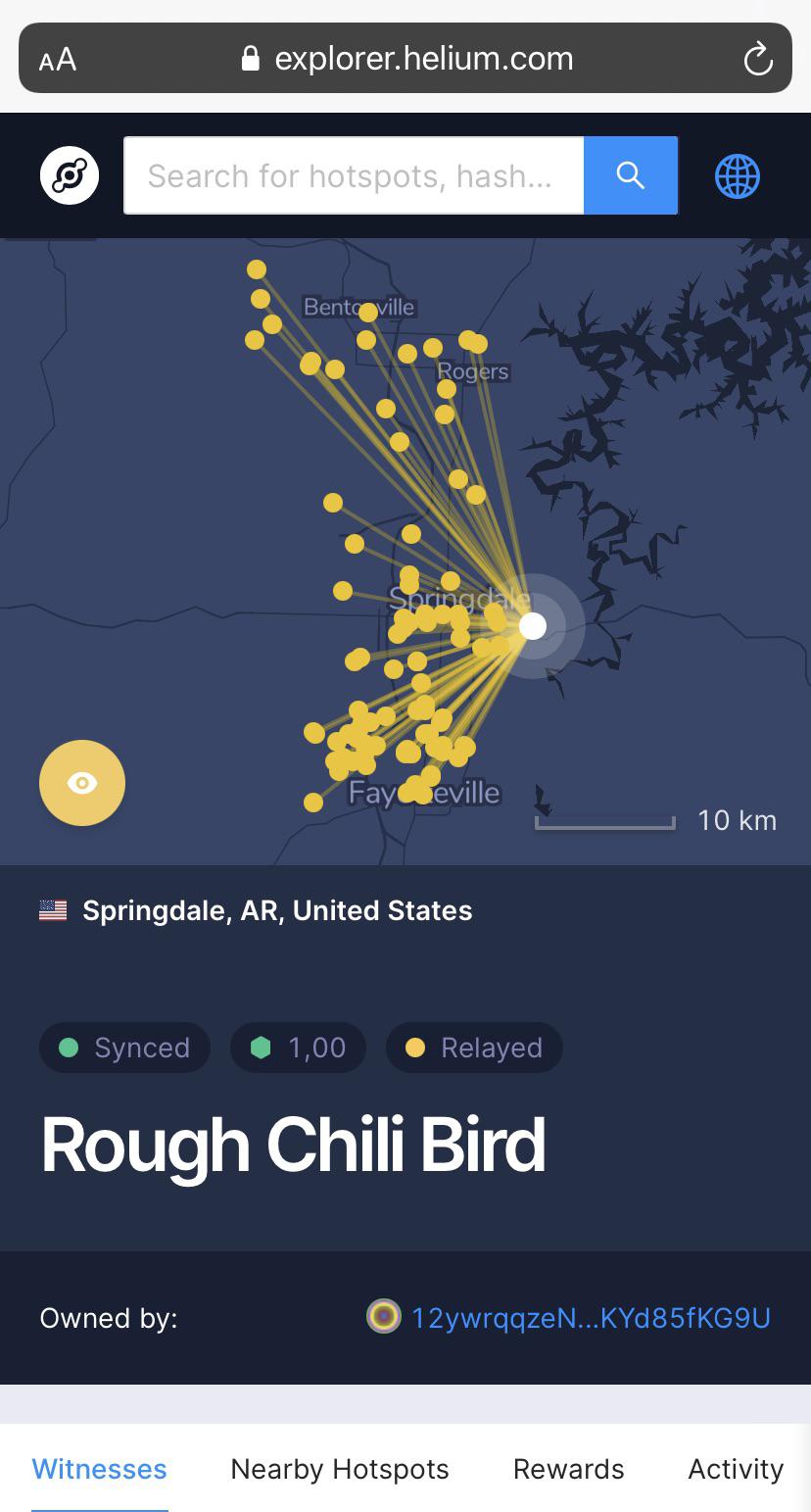
Task: Open the globe map icon
Action: point(738,176)
